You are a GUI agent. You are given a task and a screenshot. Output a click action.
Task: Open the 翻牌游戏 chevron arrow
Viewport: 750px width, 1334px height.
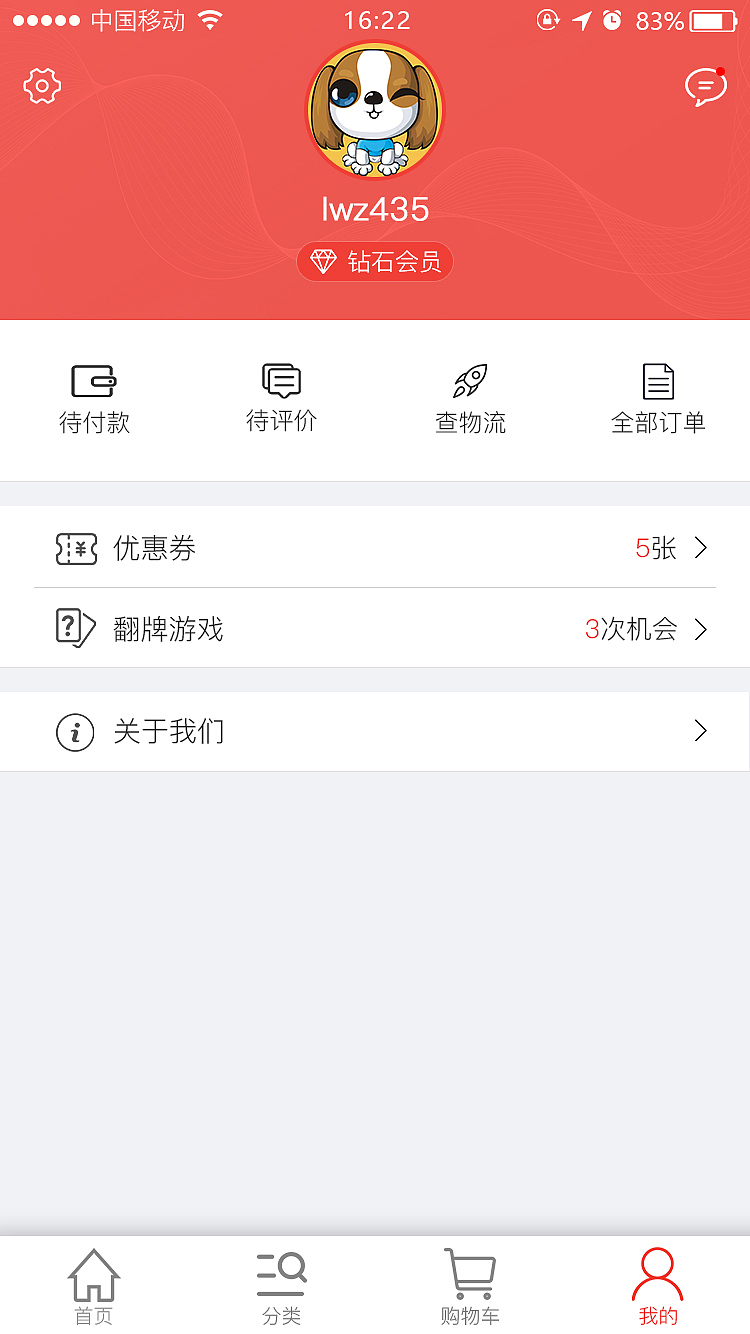coord(702,629)
